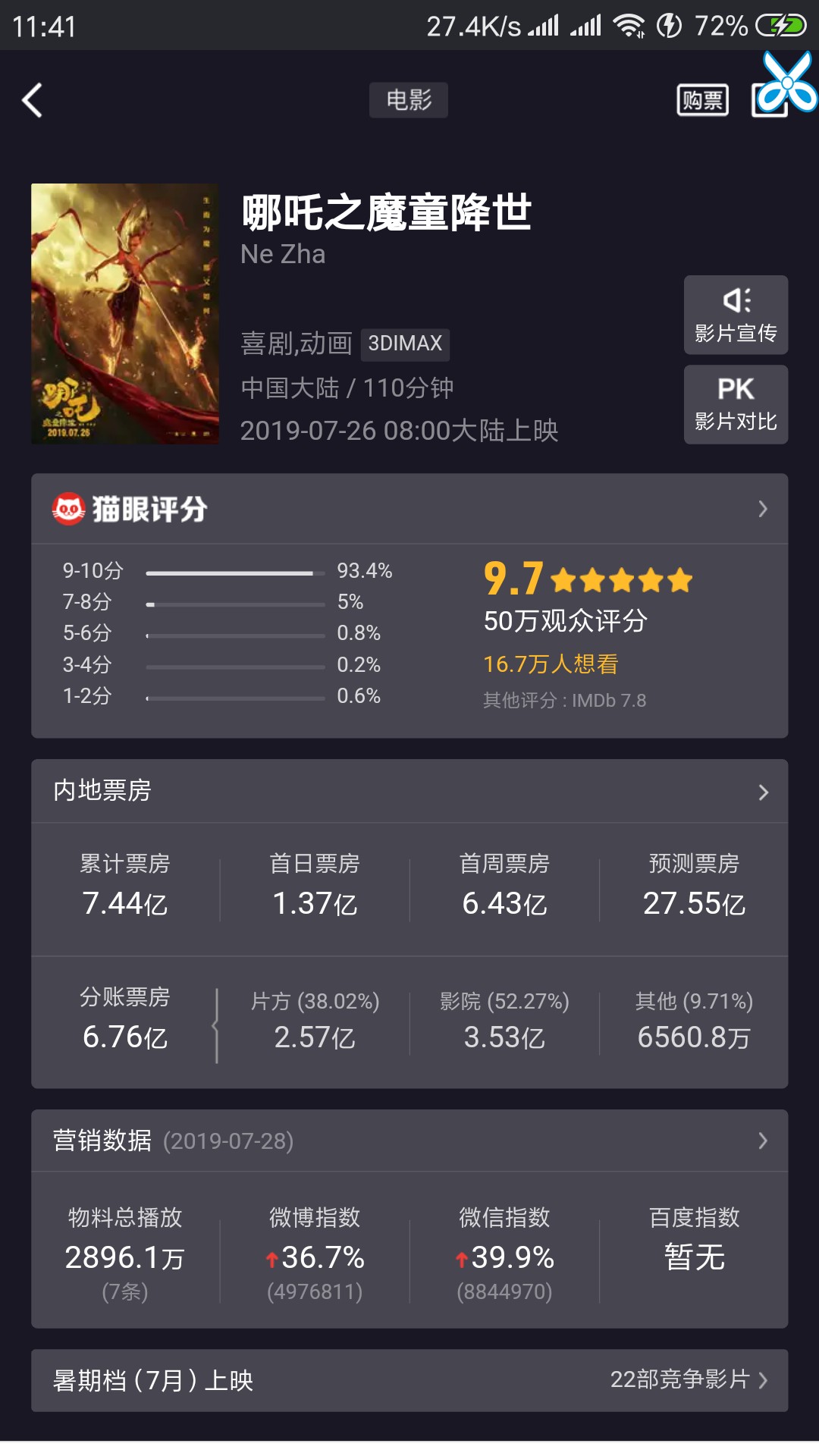Open 营销数据 marketing data details
The image size is (819, 1456).
(409, 1141)
